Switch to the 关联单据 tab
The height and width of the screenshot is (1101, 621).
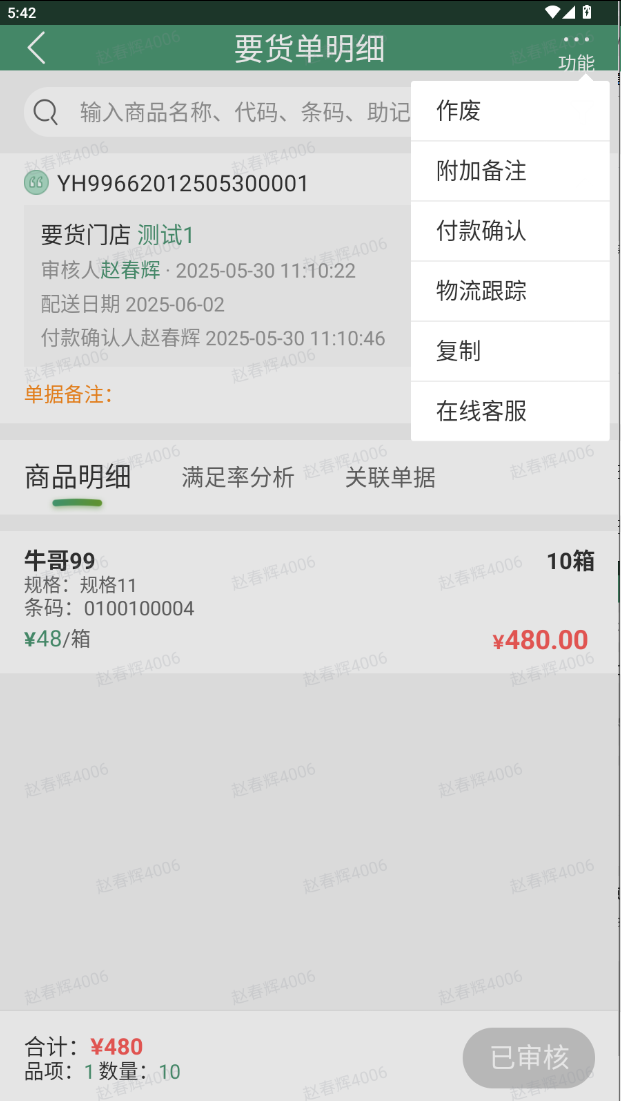[x=390, y=478]
